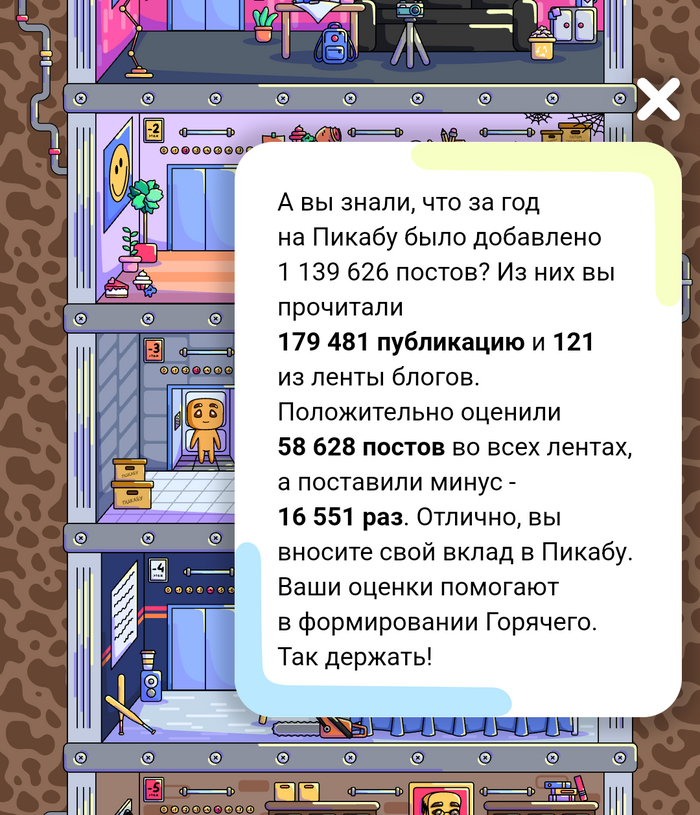The image size is (700, 815).
Task: Close the Pikabu yearly stats popup
Action: click(658, 99)
